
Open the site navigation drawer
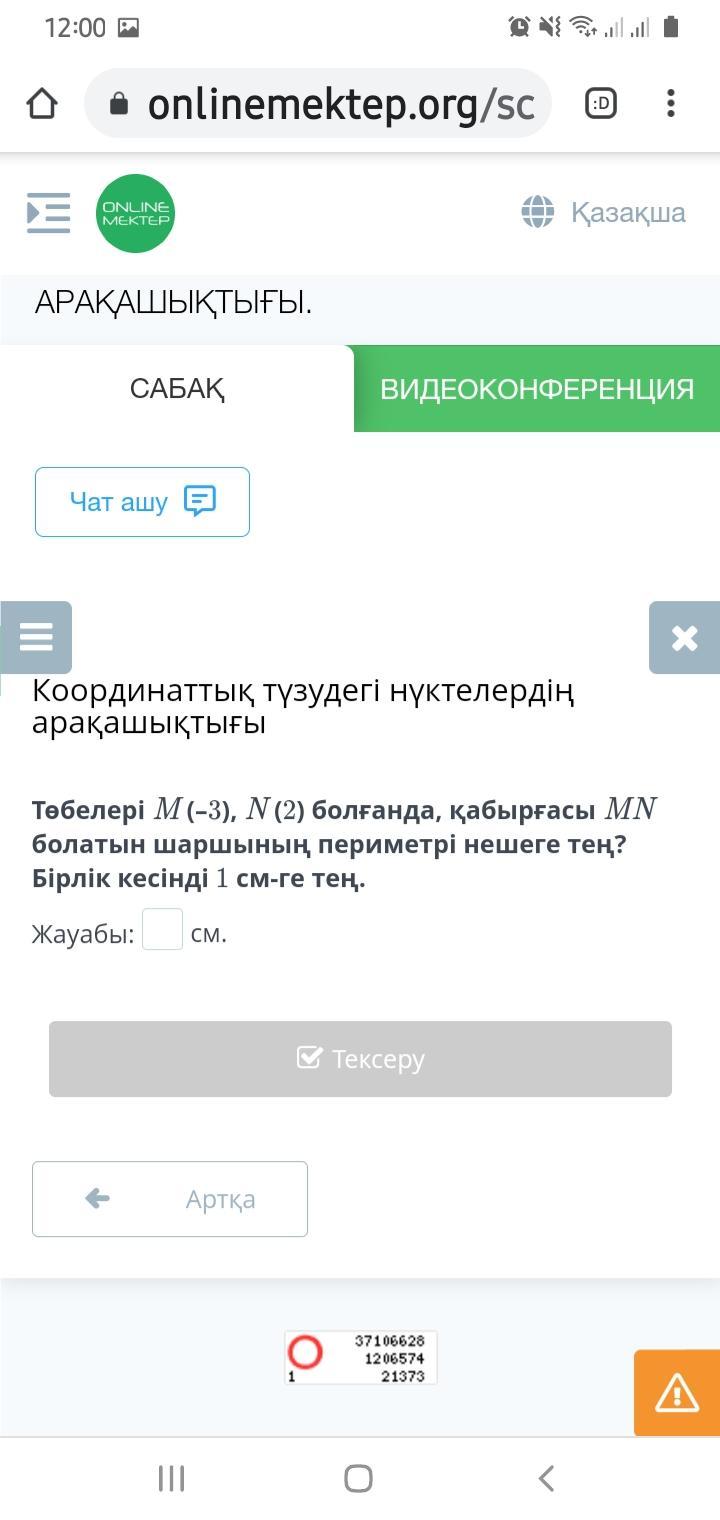click(x=48, y=213)
